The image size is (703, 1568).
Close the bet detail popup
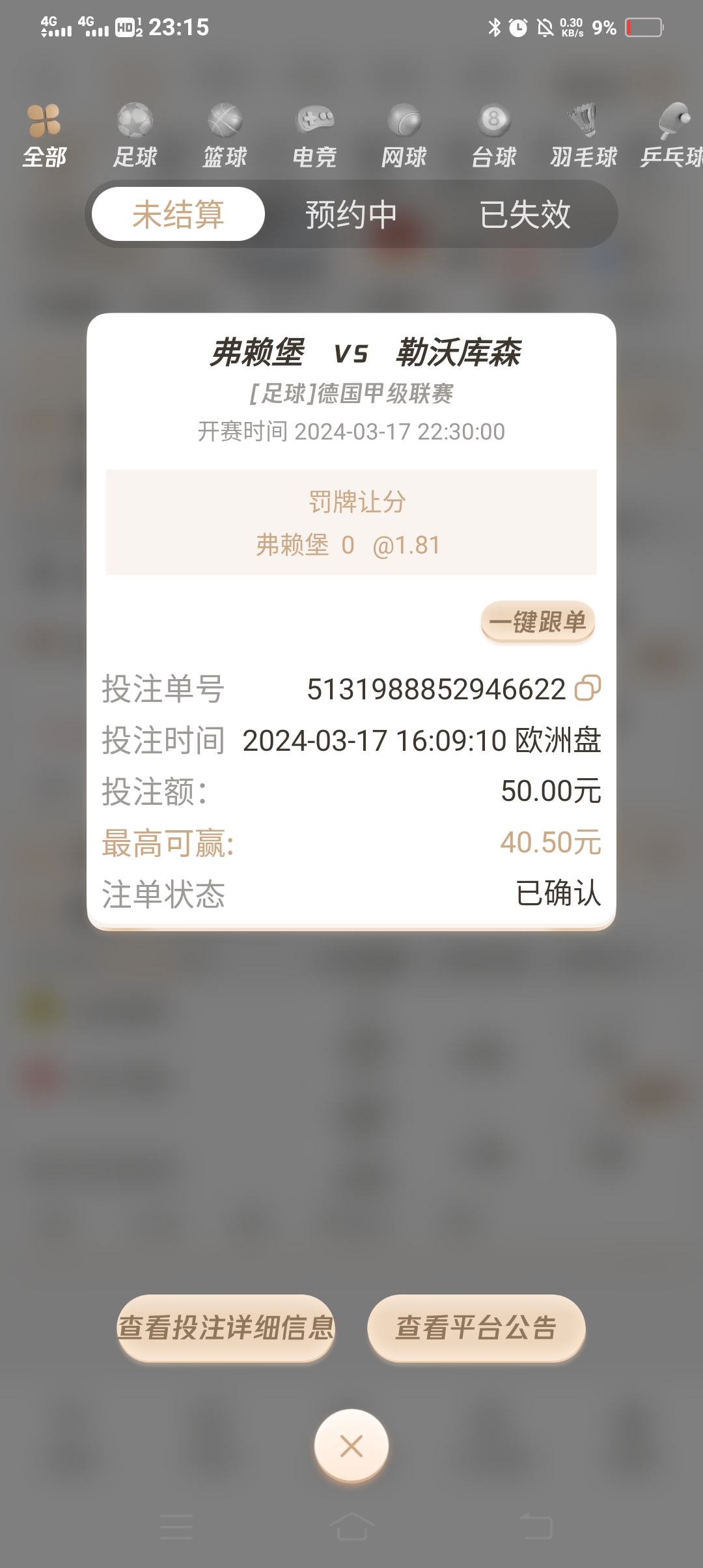tap(351, 1446)
